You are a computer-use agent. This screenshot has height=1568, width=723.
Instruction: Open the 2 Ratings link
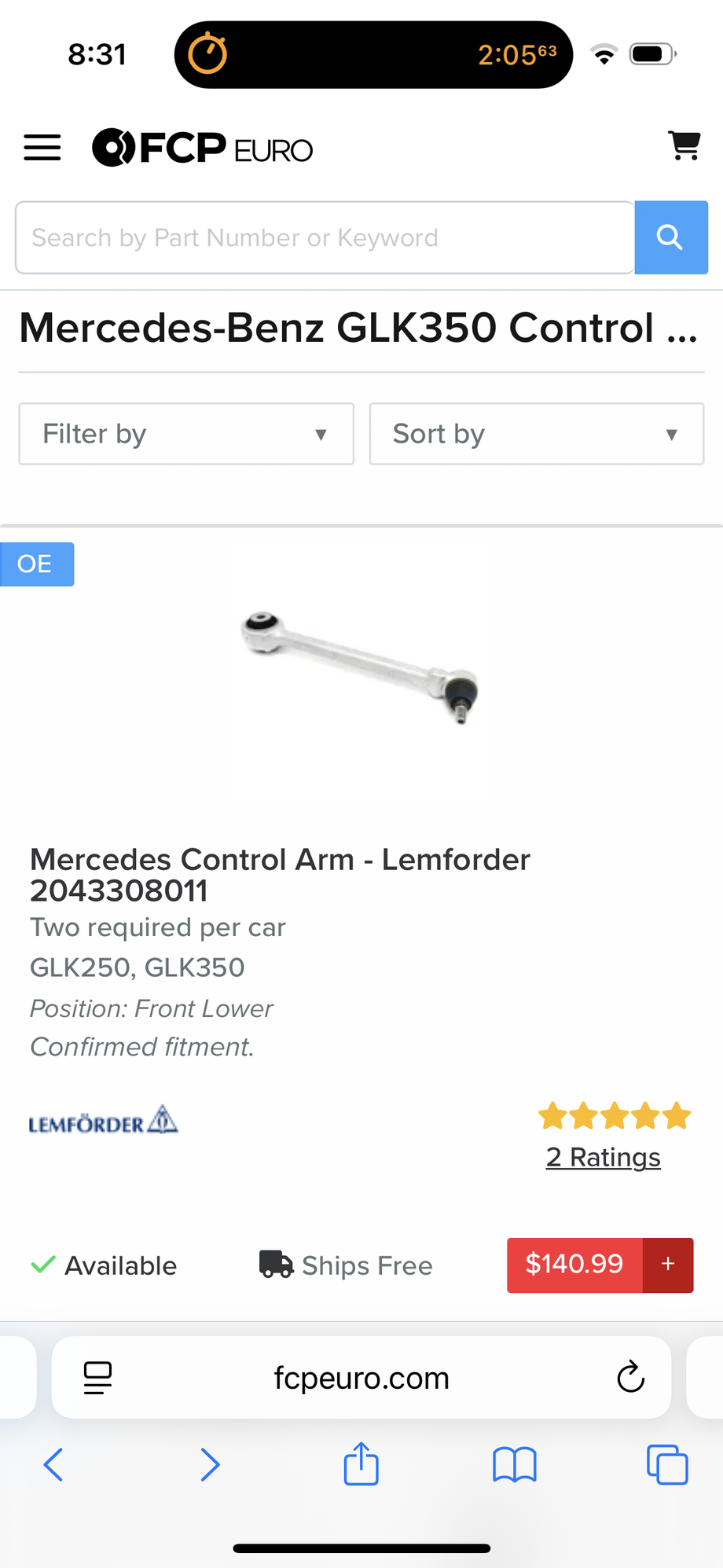point(602,1157)
